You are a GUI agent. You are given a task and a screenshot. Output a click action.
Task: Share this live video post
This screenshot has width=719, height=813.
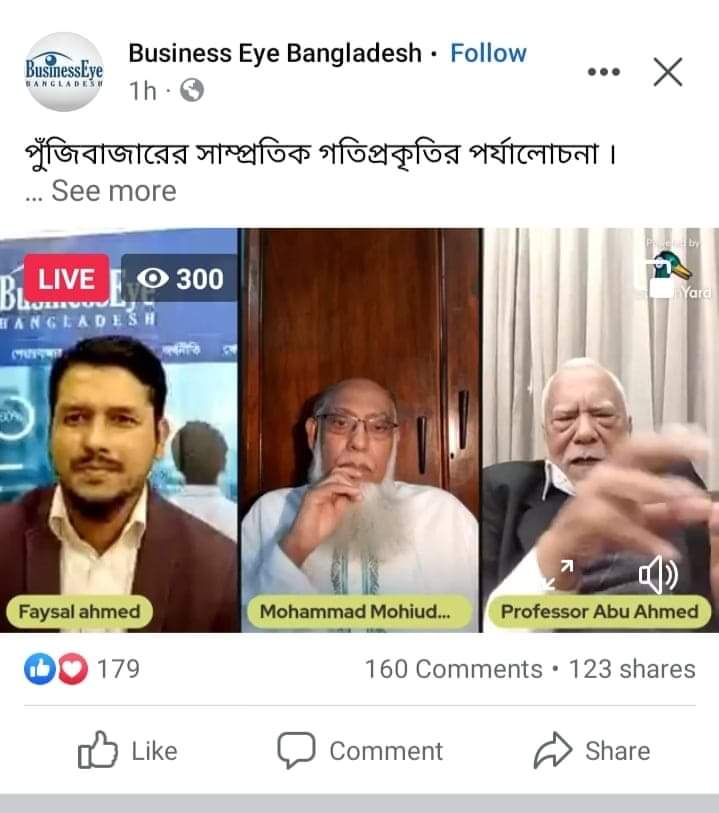click(x=592, y=751)
